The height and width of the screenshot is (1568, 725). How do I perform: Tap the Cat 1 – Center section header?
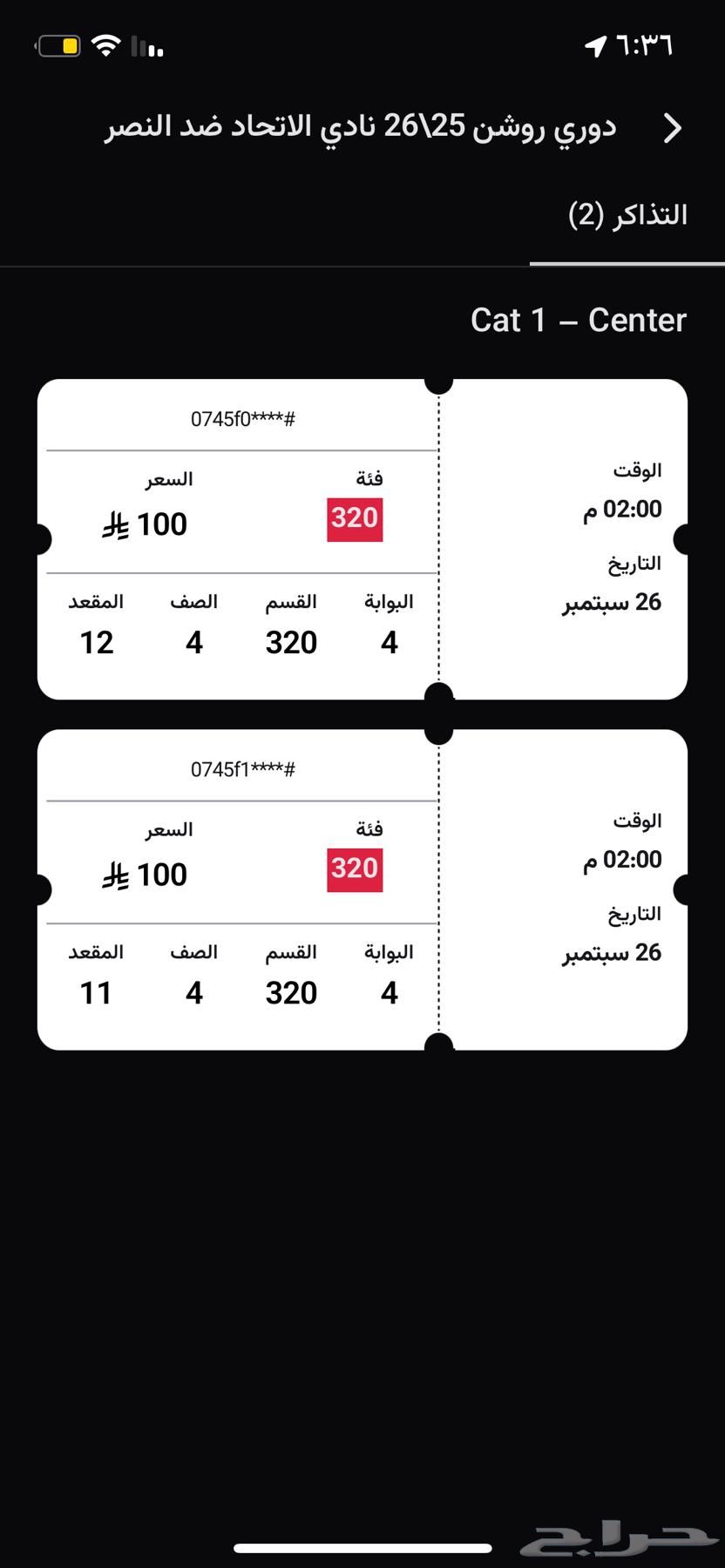coord(579,321)
